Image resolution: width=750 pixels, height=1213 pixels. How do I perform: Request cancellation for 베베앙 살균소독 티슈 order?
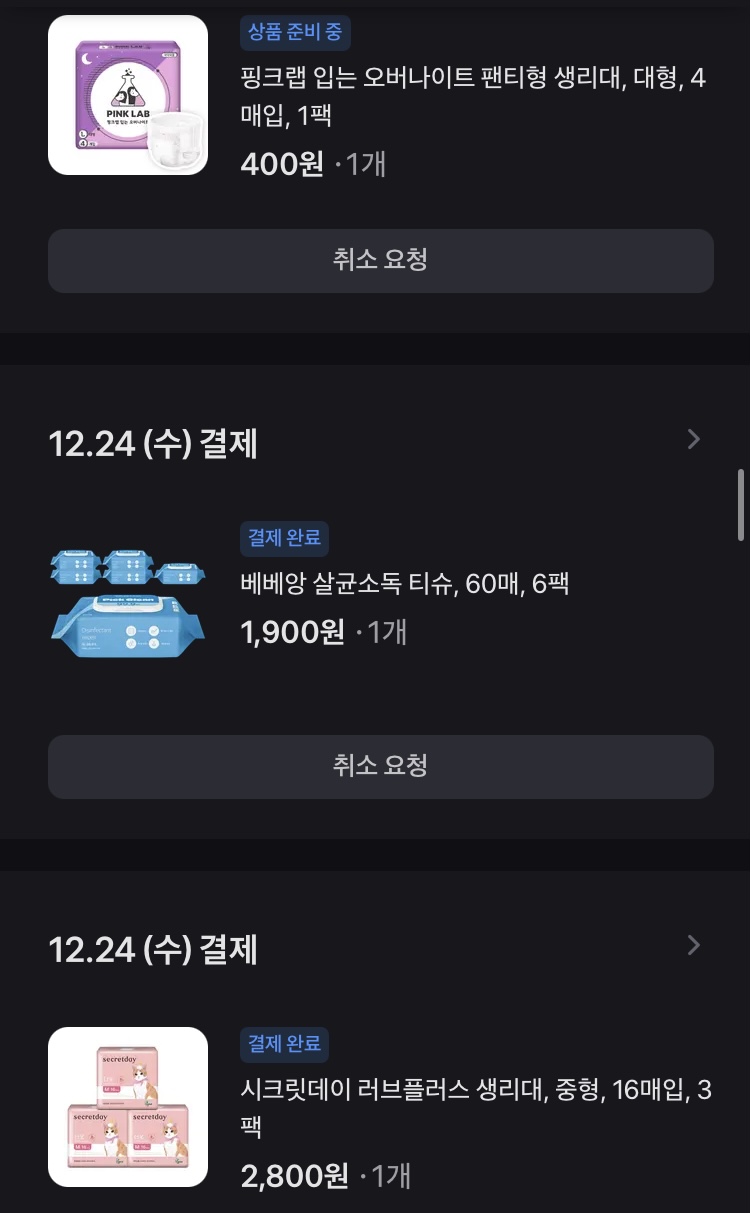click(x=380, y=766)
